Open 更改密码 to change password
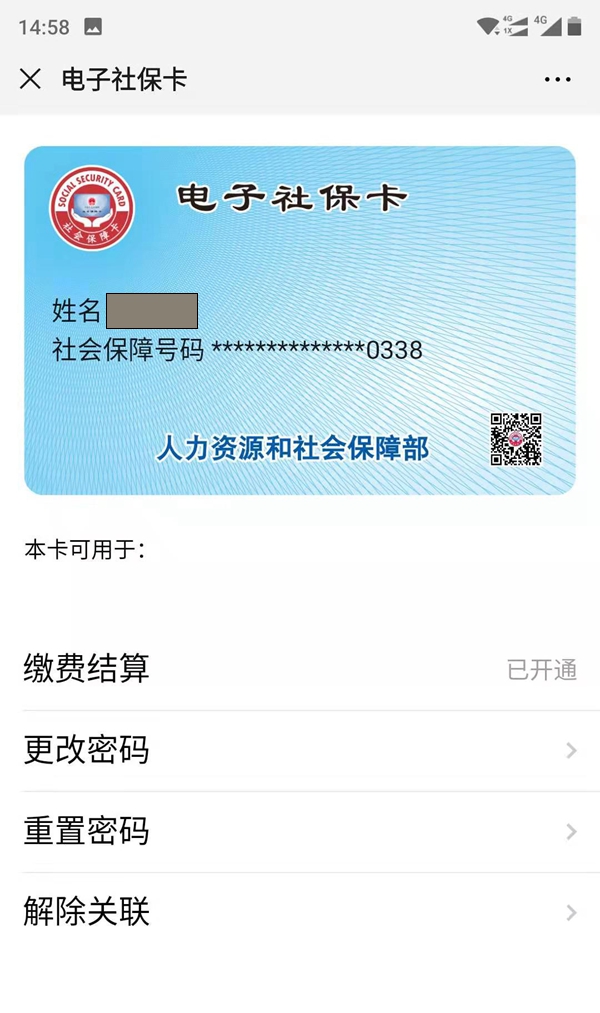This screenshot has width=600, height=1013. pos(300,751)
